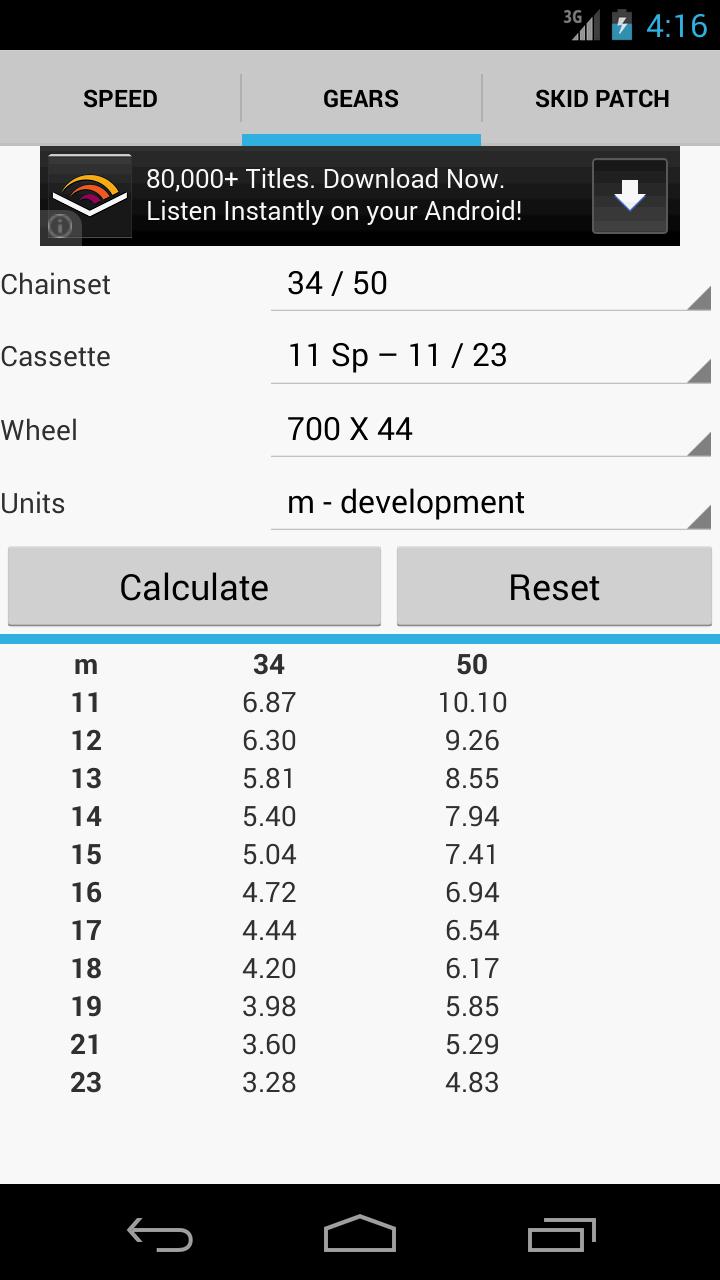Open recent apps with the recents icon
Image resolution: width=720 pixels, height=1280 pixels.
(x=560, y=1236)
